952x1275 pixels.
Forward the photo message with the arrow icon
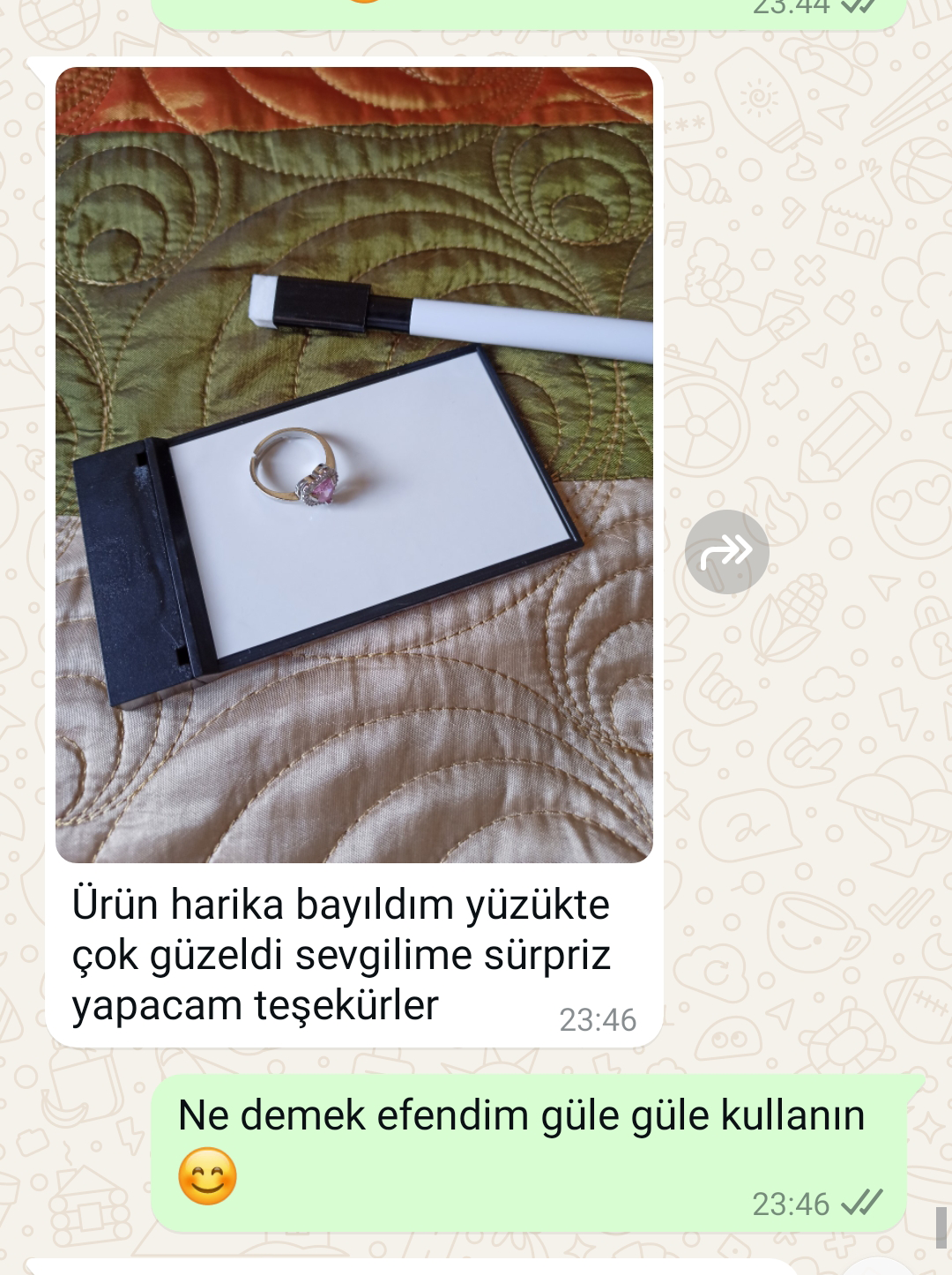[x=726, y=552]
